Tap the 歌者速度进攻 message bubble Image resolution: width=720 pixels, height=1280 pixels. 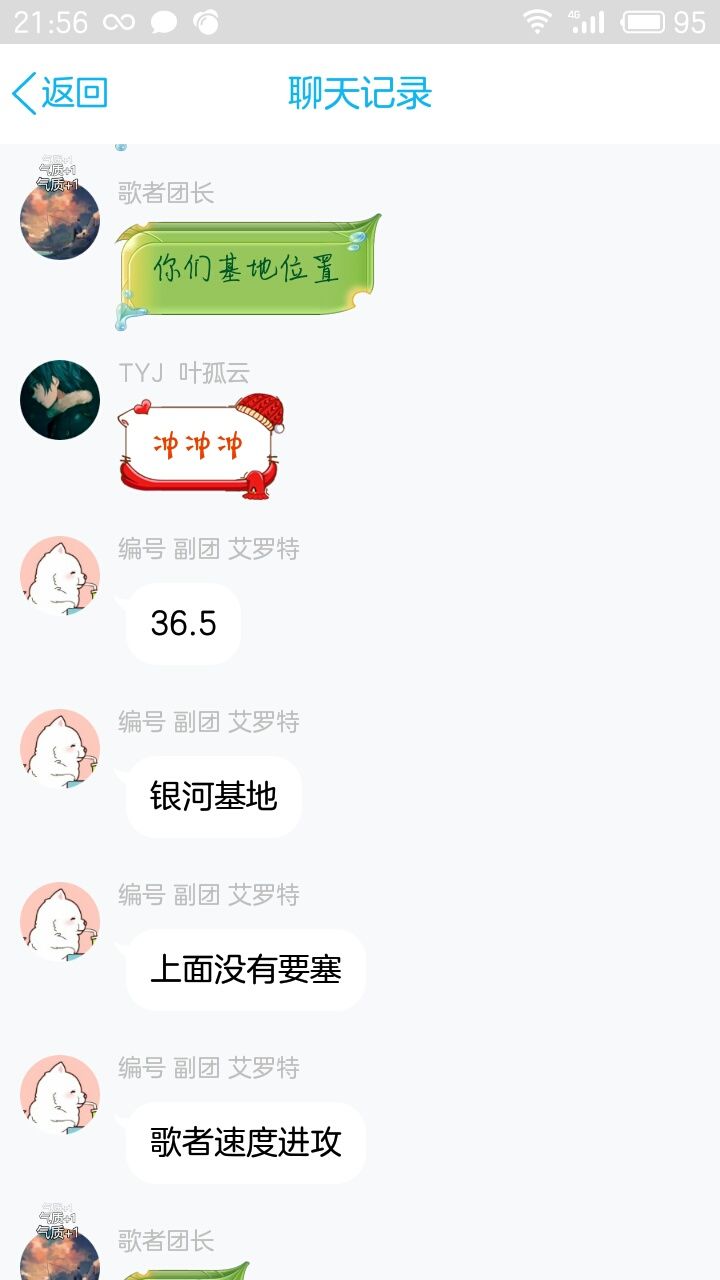pos(244,1142)
